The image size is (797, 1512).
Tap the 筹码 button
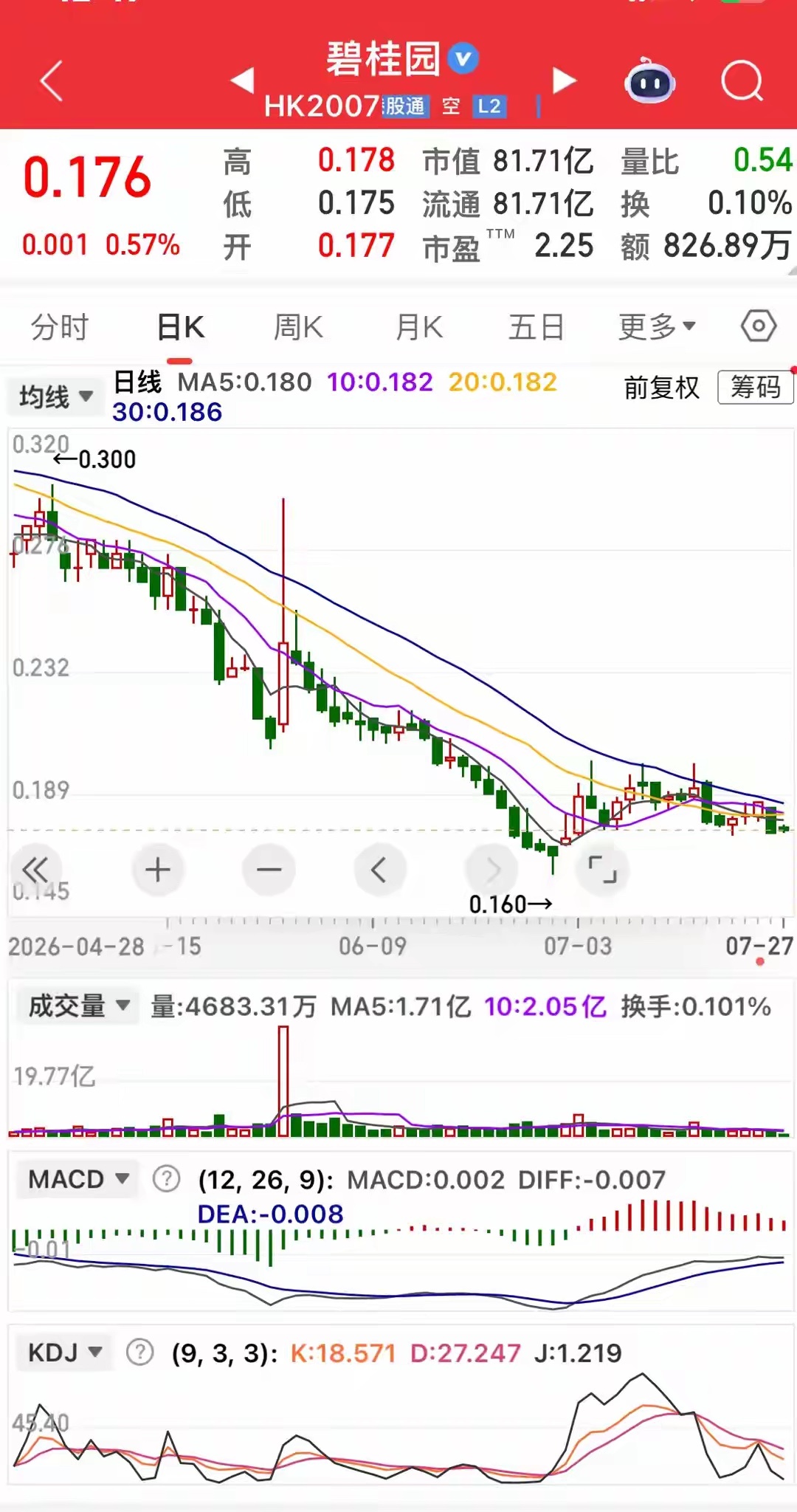755,387
